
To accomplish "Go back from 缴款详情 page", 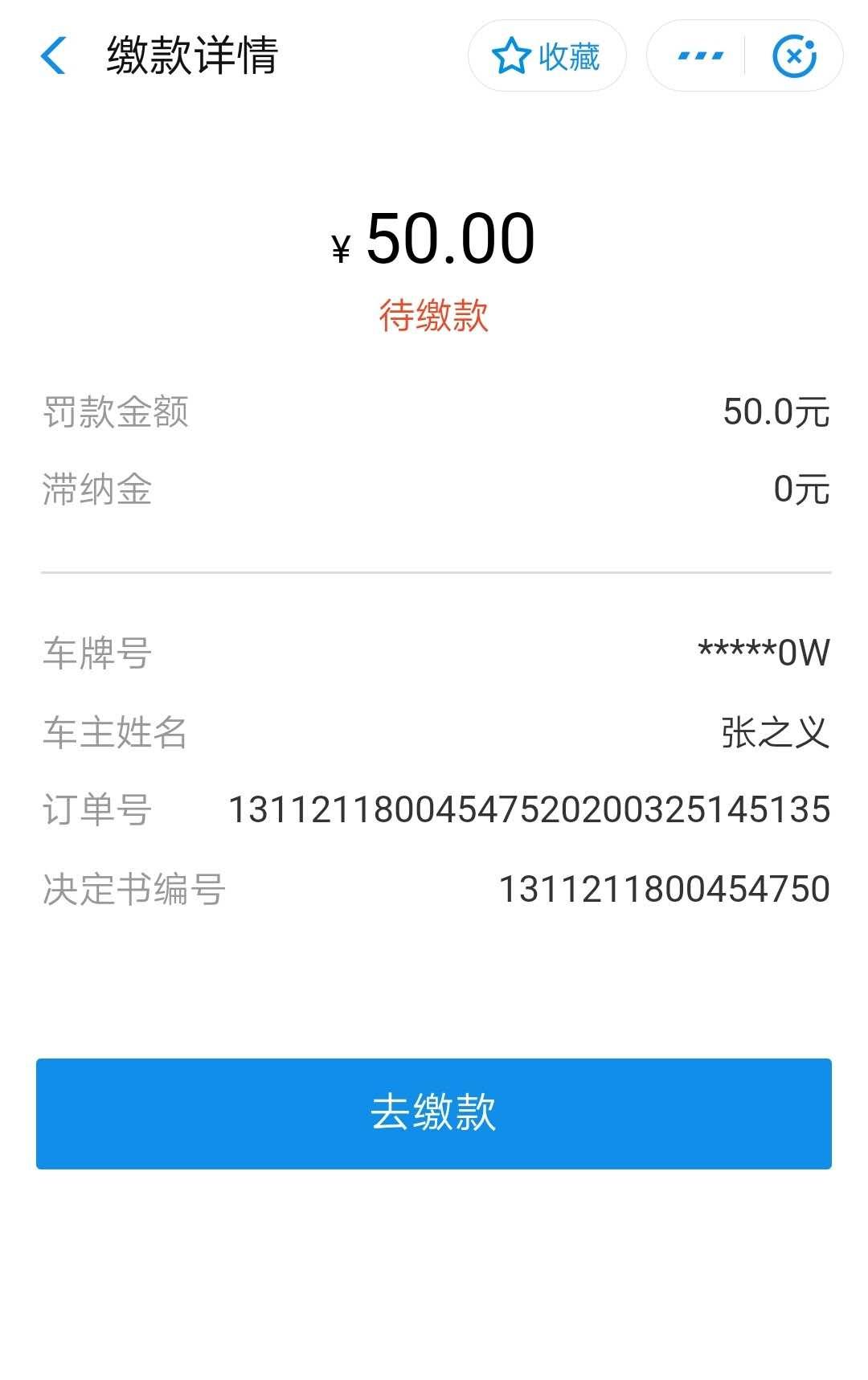I will tap(53, 56).
